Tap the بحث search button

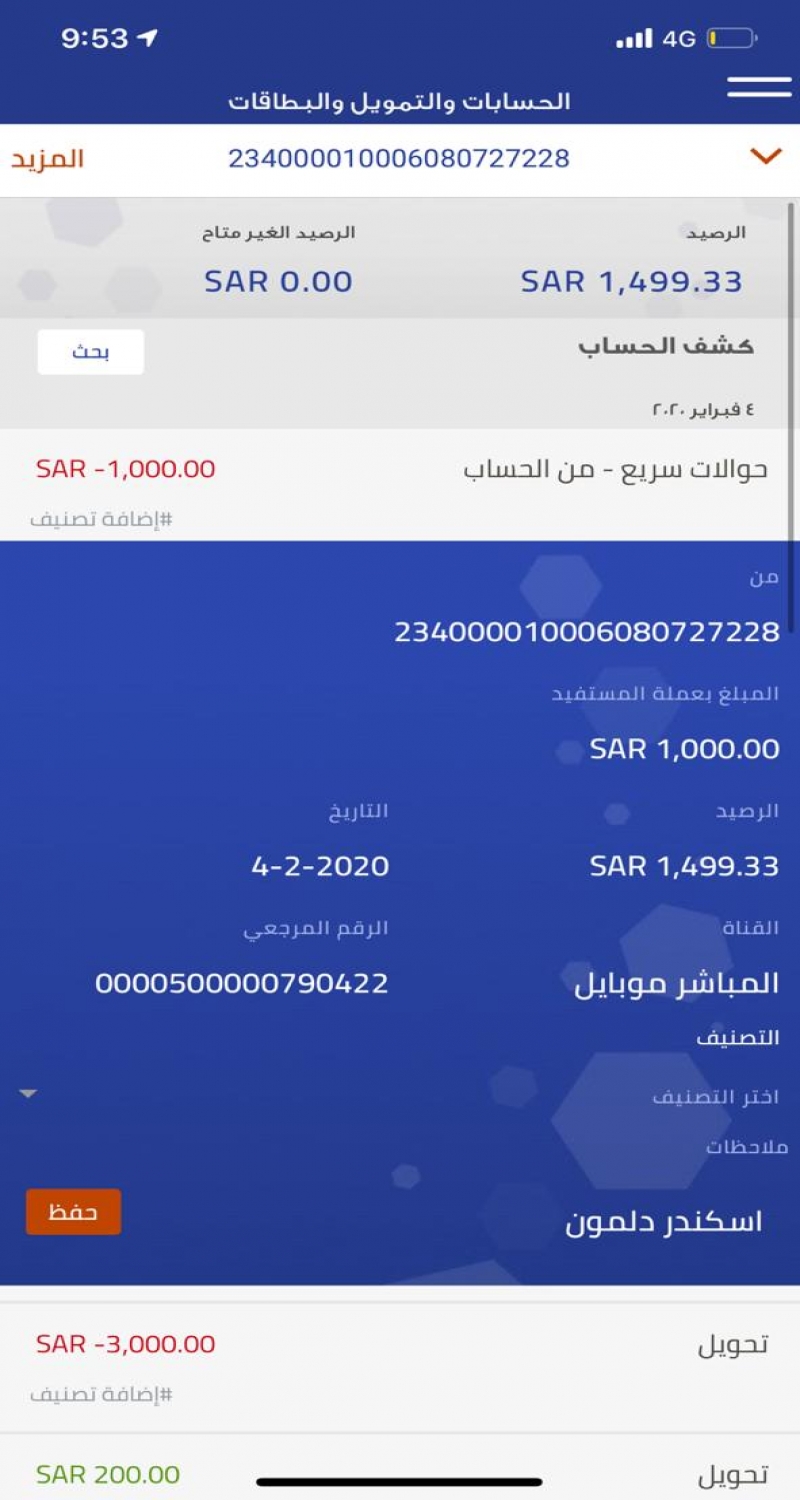pos(90,352)
